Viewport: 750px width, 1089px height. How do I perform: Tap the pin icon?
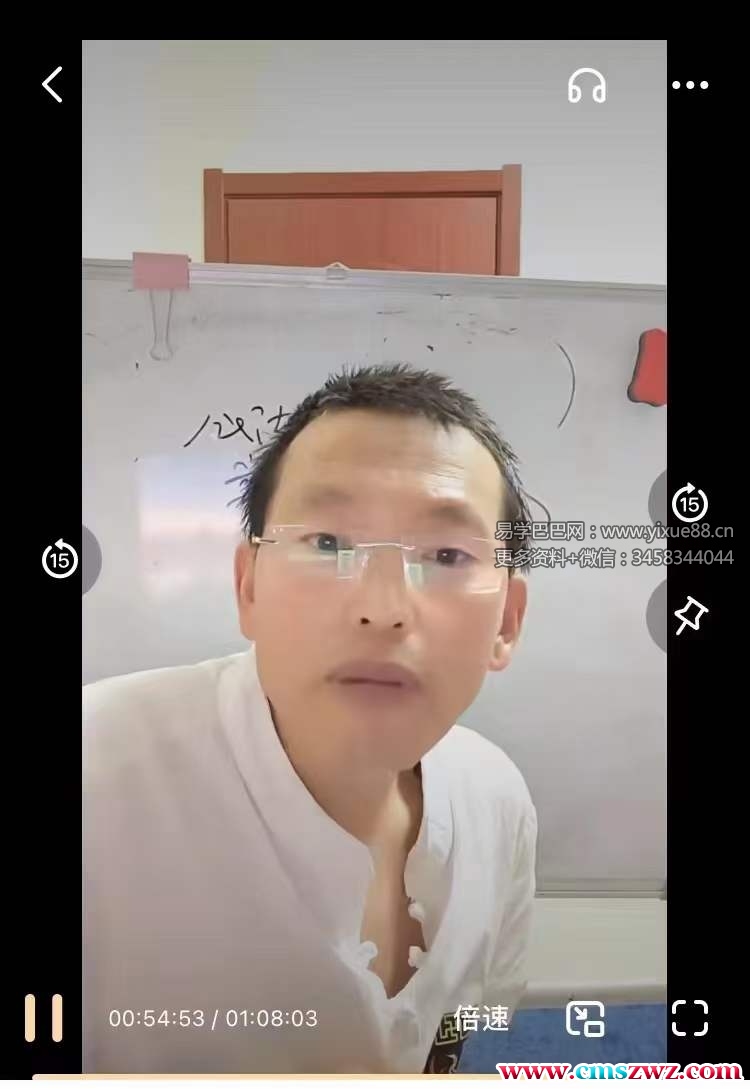click(689, 615)
